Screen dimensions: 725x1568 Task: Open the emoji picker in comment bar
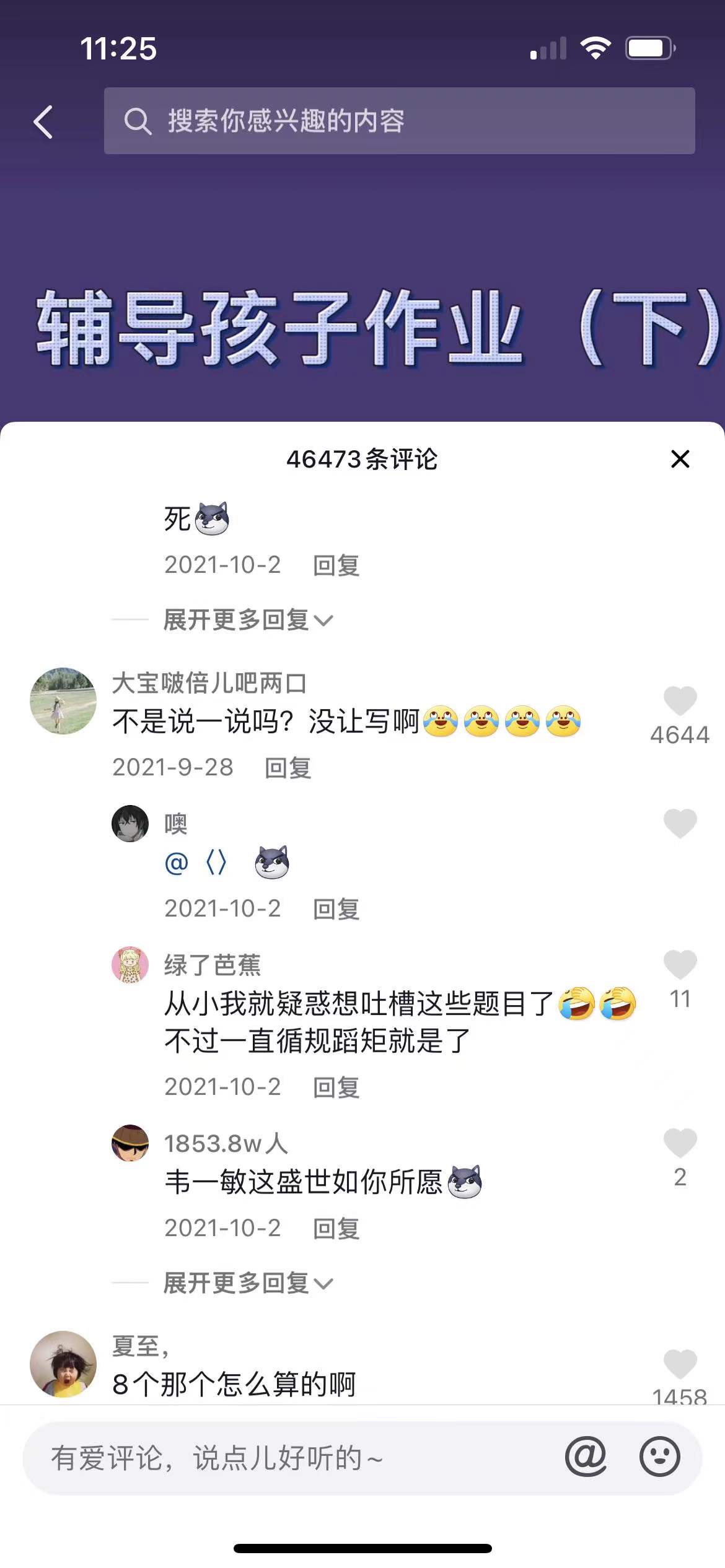point(659,1457)
